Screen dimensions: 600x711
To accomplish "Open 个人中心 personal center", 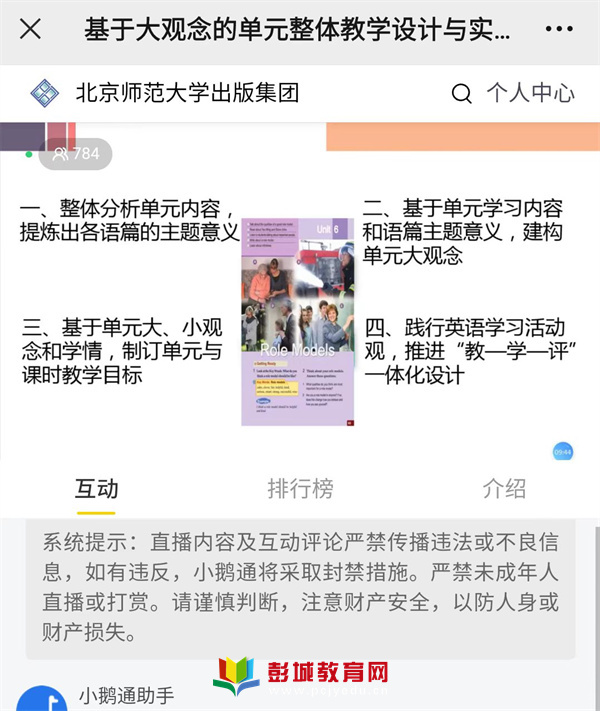I will 530,94.
